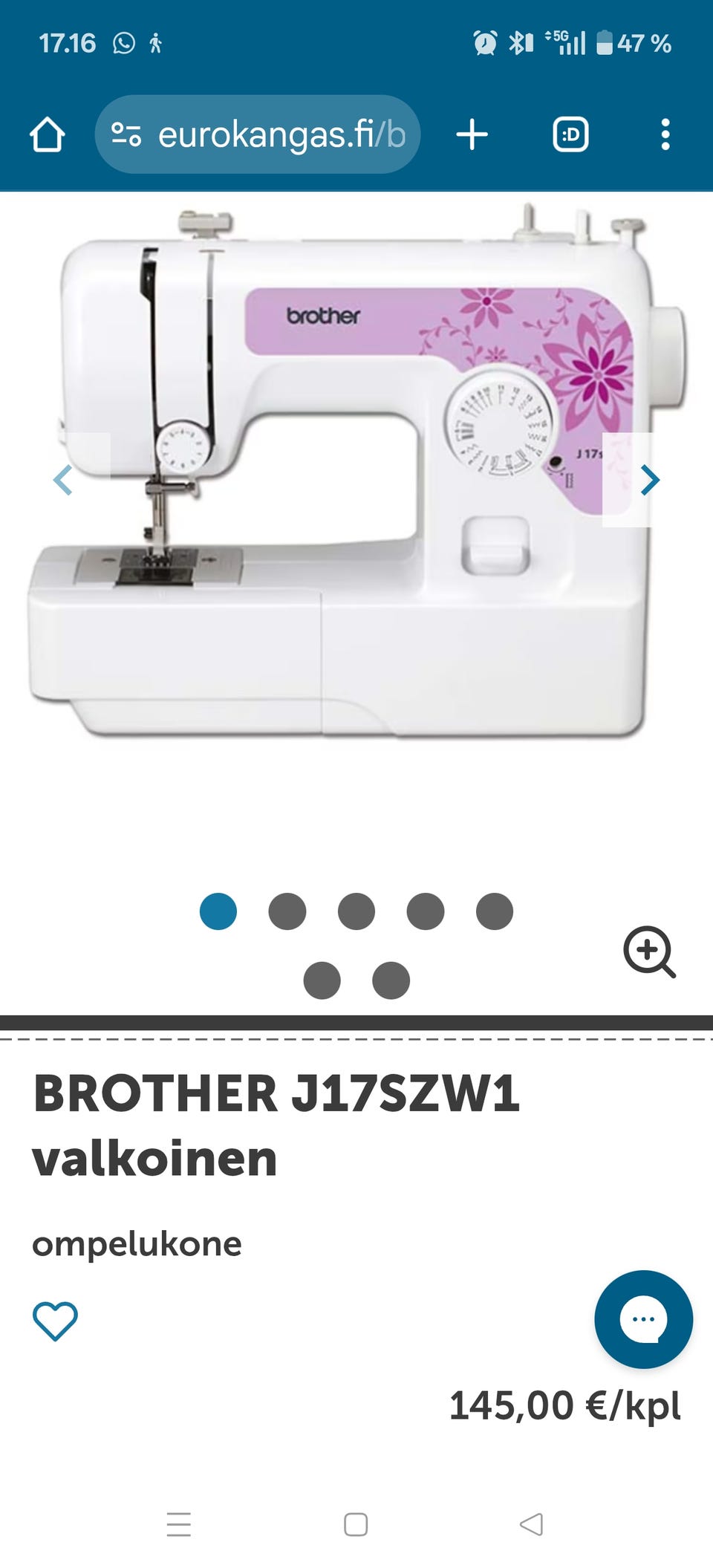Viewport: 713px width, 1568px height.
Task: Tap the eurokangas.fi address bar
Action: pos(258,135)
